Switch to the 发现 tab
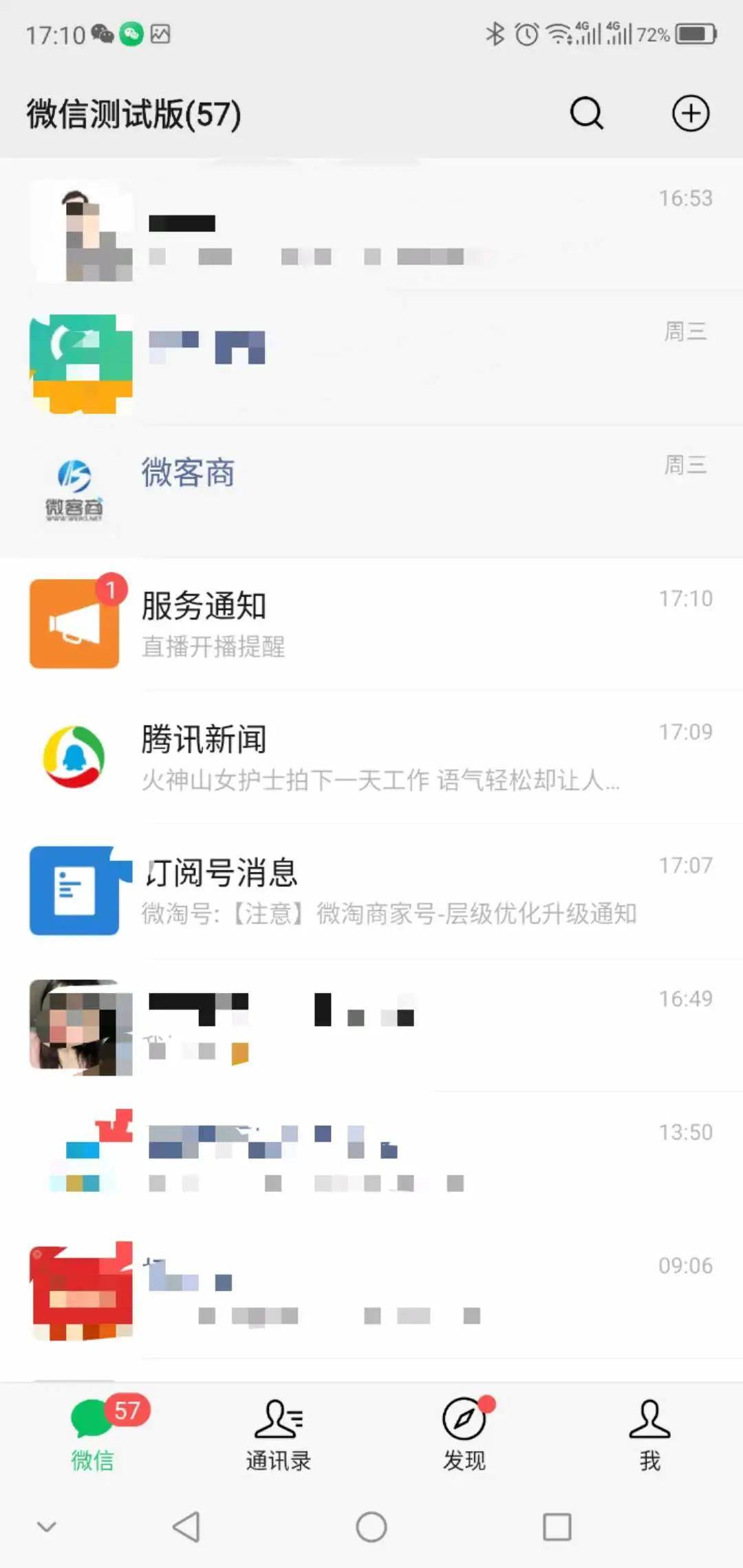Image resolution: width=743 pixels, height=1568 pixels. 464,1435
